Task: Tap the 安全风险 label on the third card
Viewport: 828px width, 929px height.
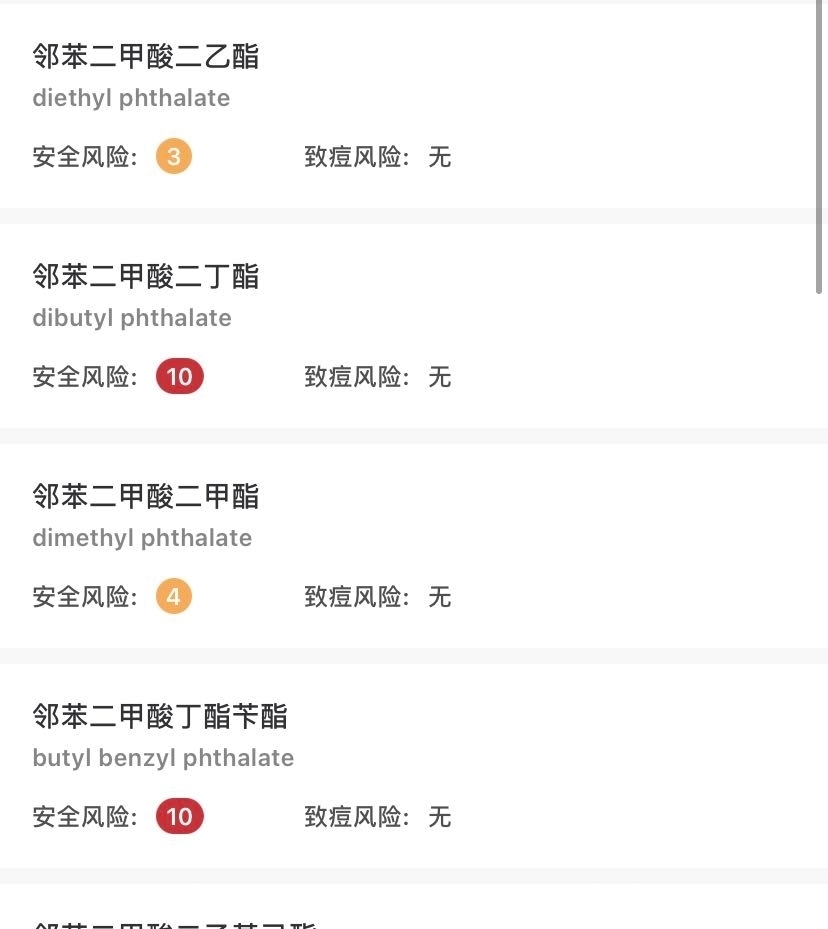Action: [83, 596]
